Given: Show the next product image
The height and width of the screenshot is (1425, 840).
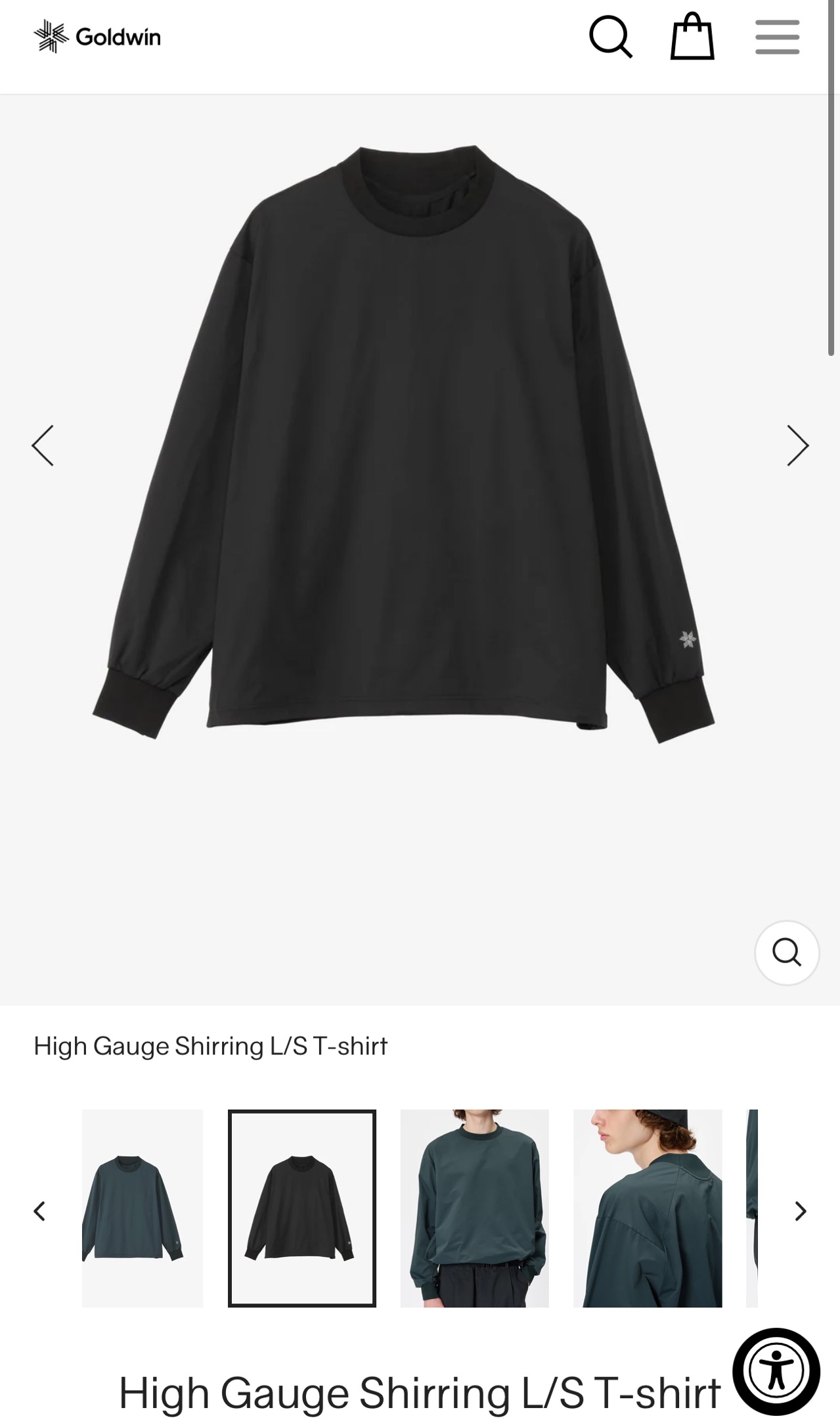Looking at the screenshot, I should click(797, 445).
